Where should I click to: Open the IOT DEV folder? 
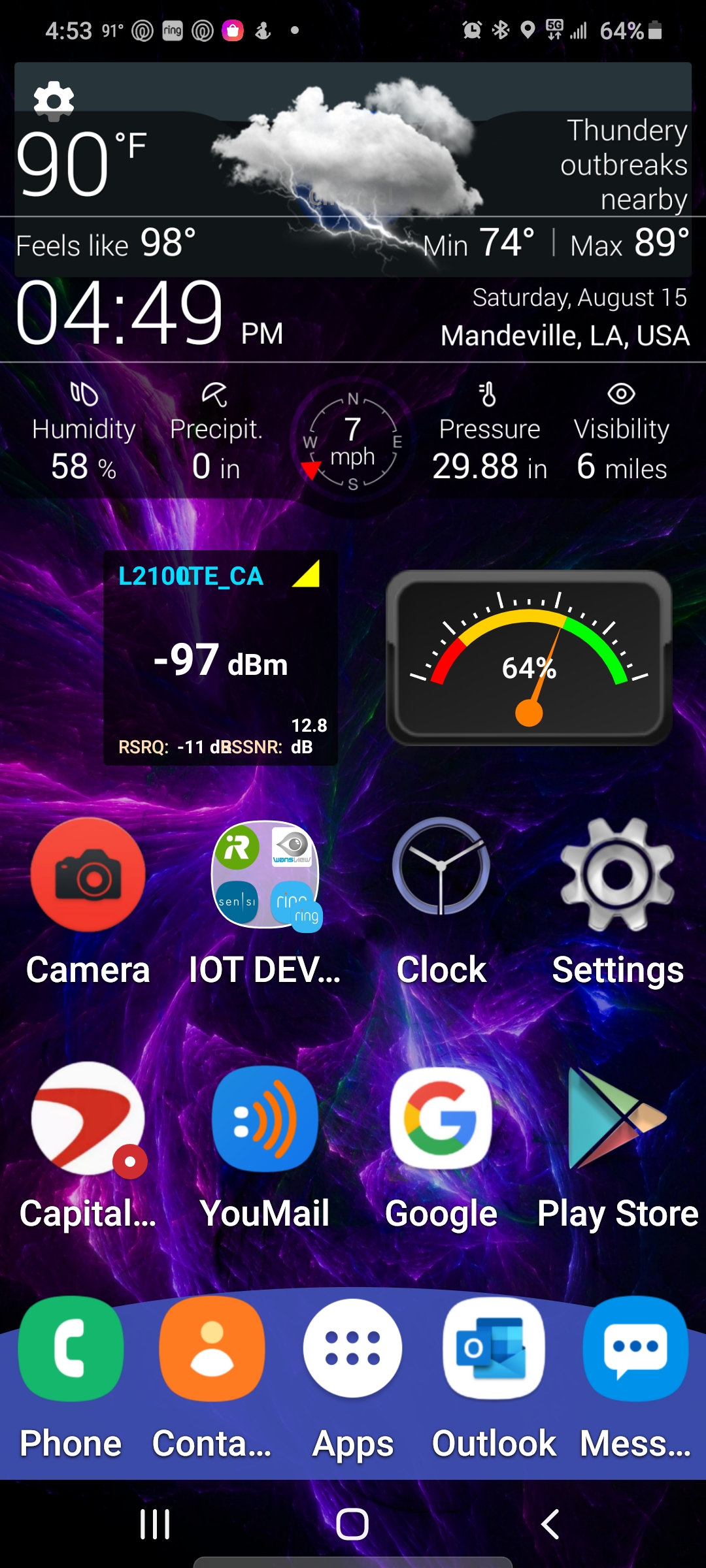265,874
